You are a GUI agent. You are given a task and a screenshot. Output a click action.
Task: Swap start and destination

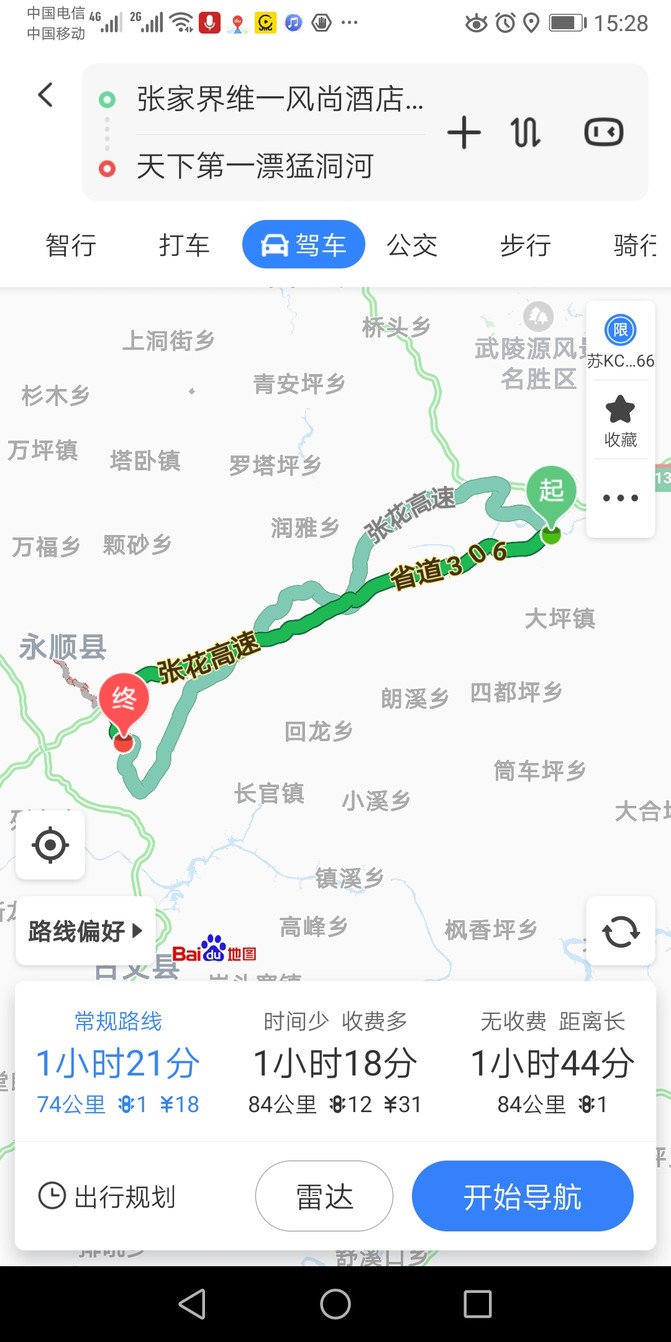click(x=526, y=132)
